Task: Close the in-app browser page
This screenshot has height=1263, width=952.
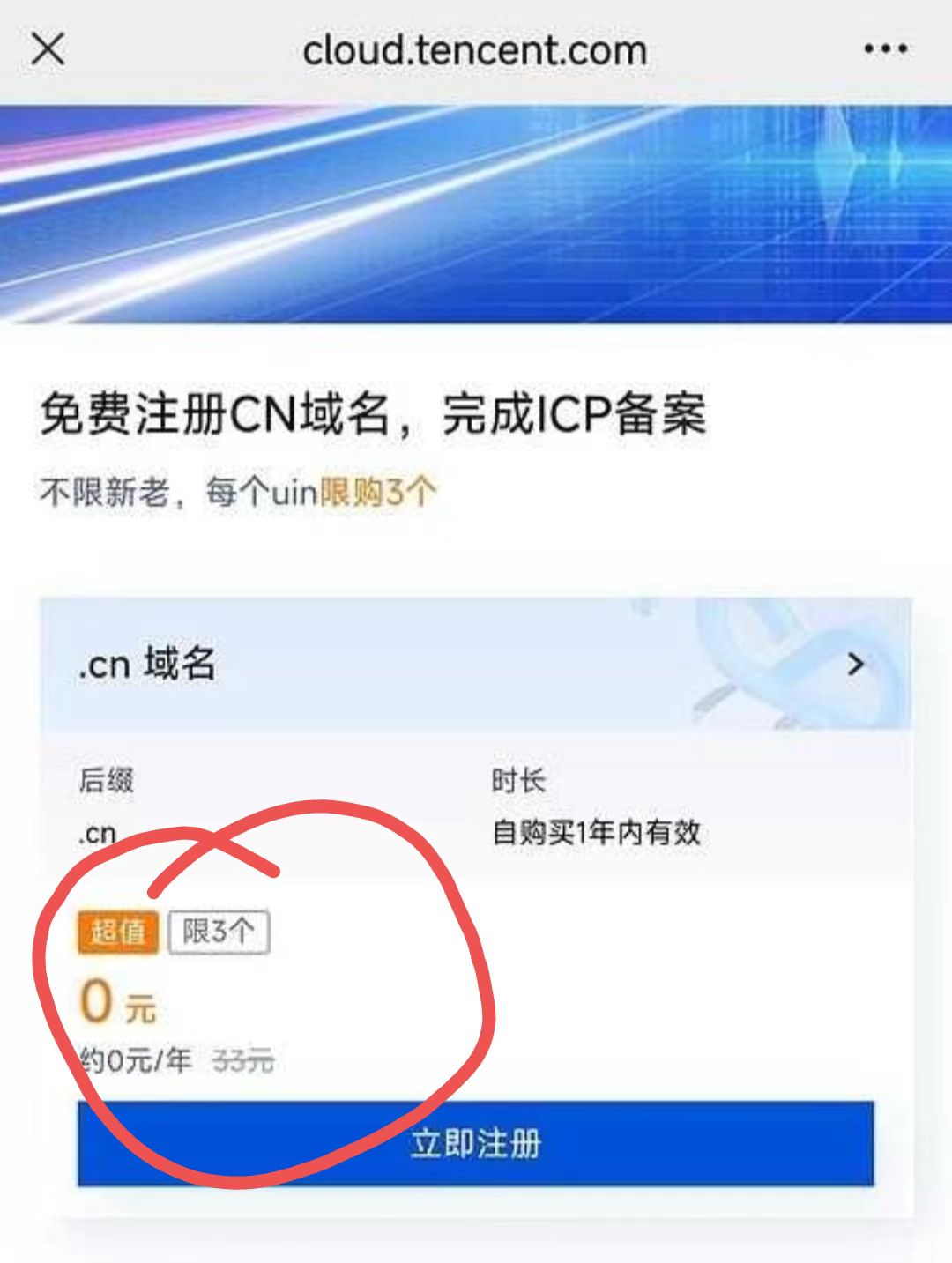Action: [48, 49]
